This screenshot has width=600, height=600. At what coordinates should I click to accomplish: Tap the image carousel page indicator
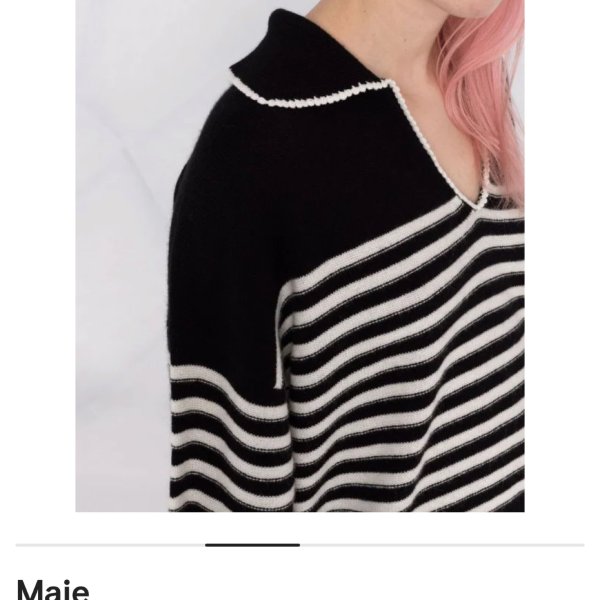click(x=253, y=545)
